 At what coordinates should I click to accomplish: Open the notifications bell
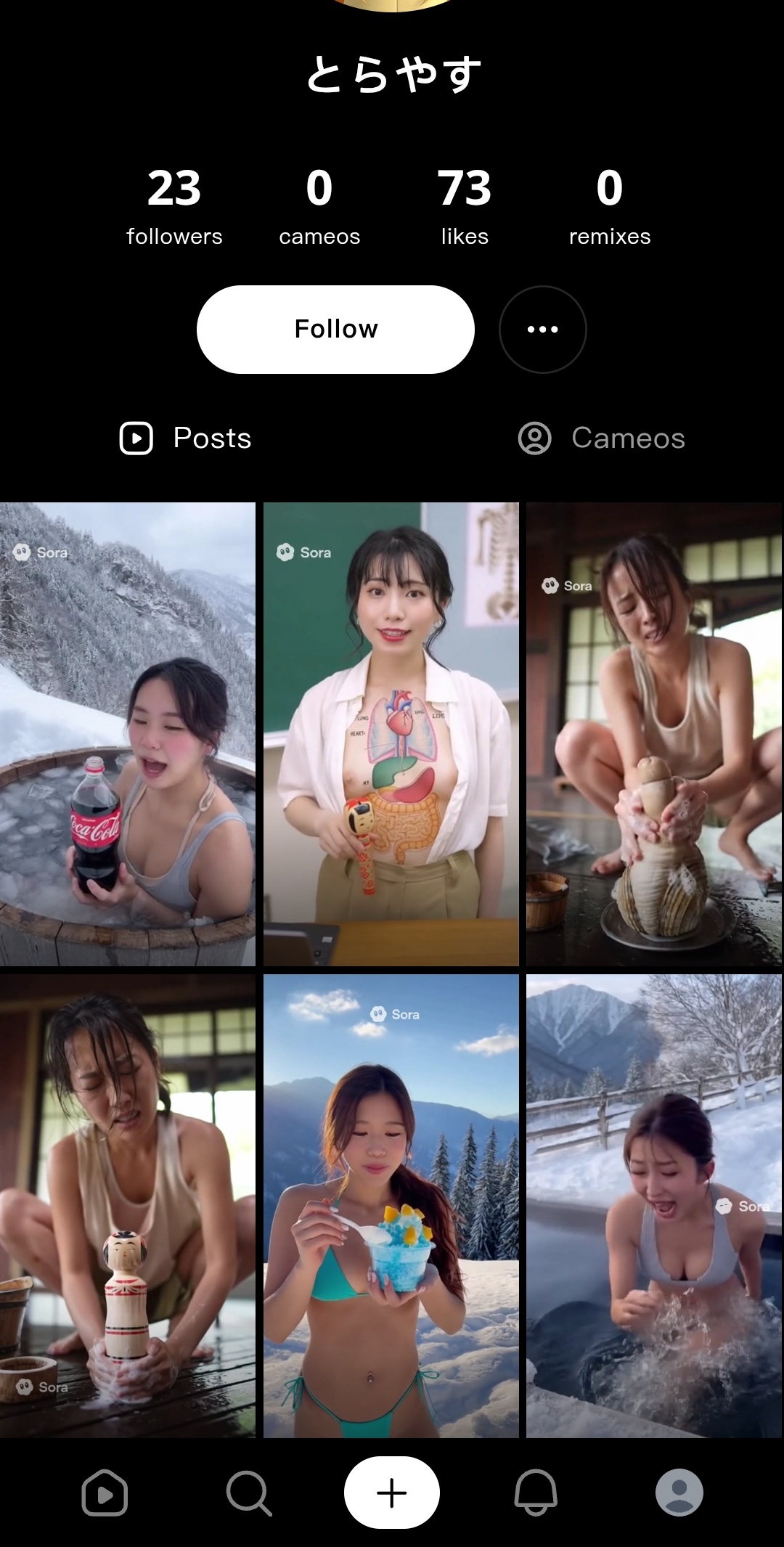[536, 1493]
